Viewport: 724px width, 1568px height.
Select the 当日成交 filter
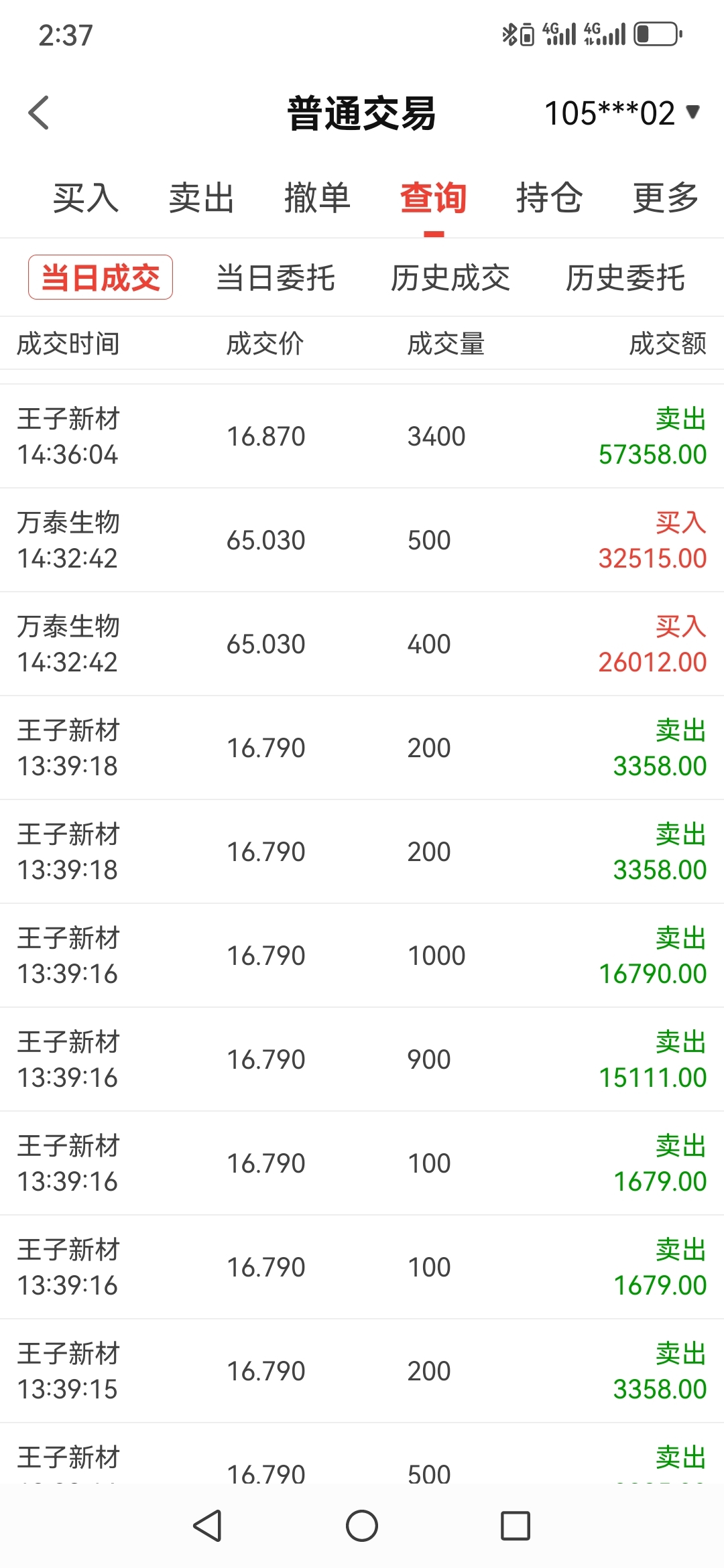pos(101,277)
